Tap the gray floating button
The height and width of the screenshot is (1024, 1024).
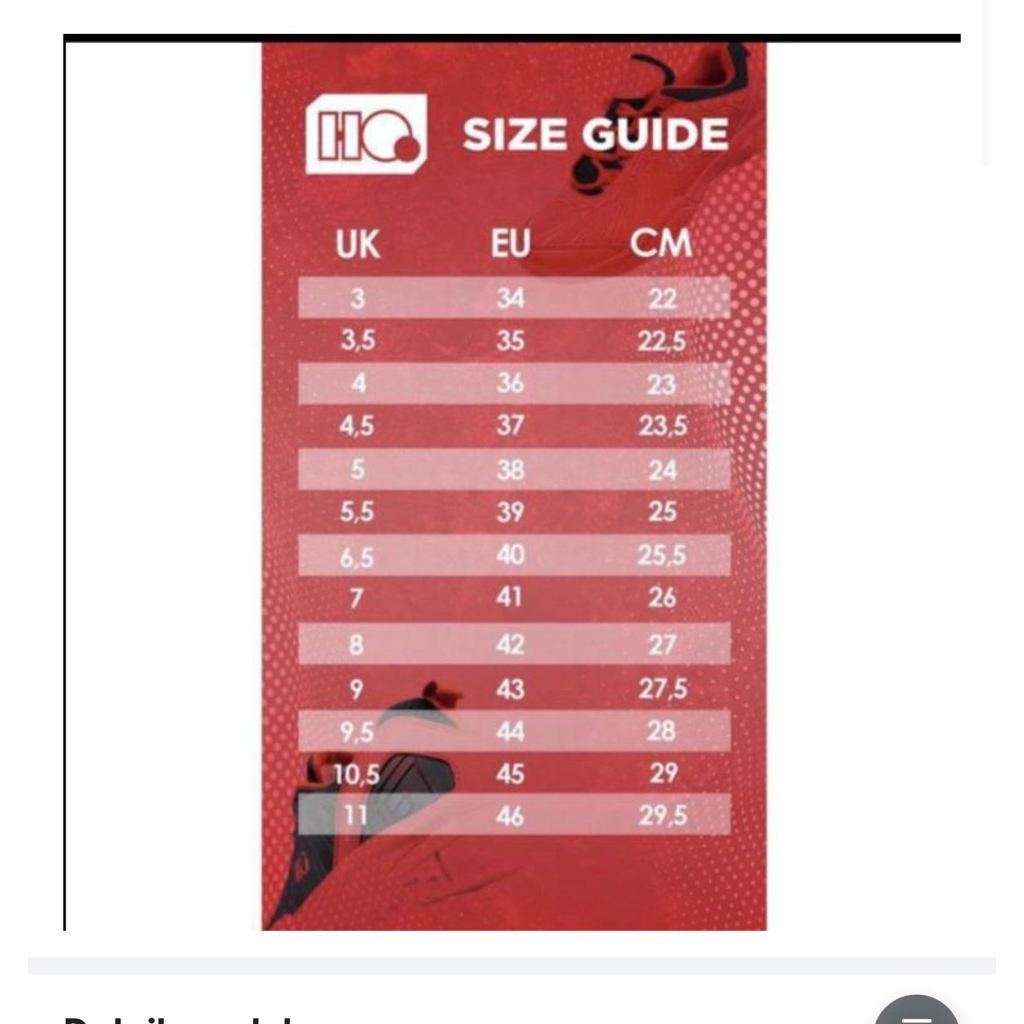tap(917, 1010)
